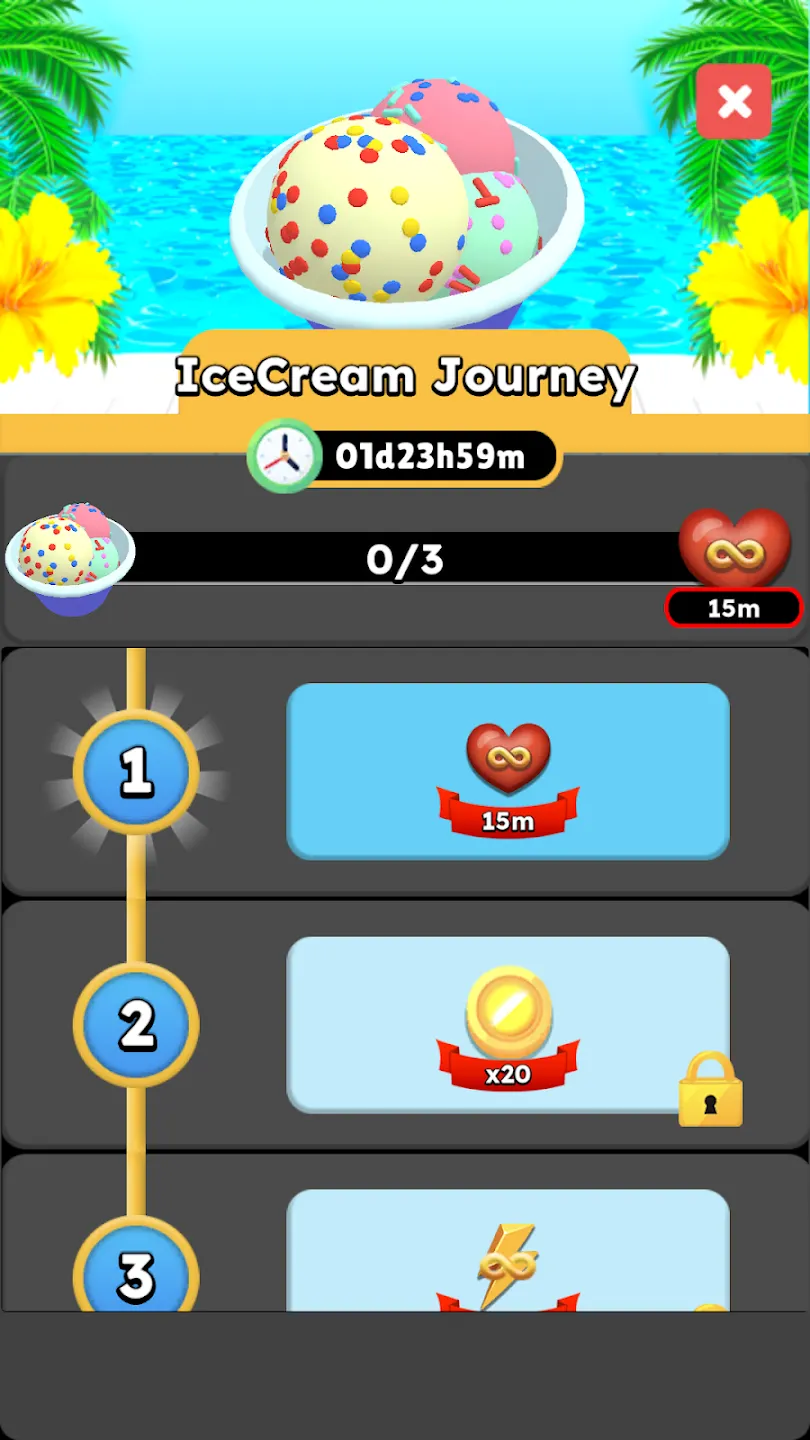Select the 15m infinite hearts reward card
Viewport: 810px width, 1440px height.
(x=508, y=771)
